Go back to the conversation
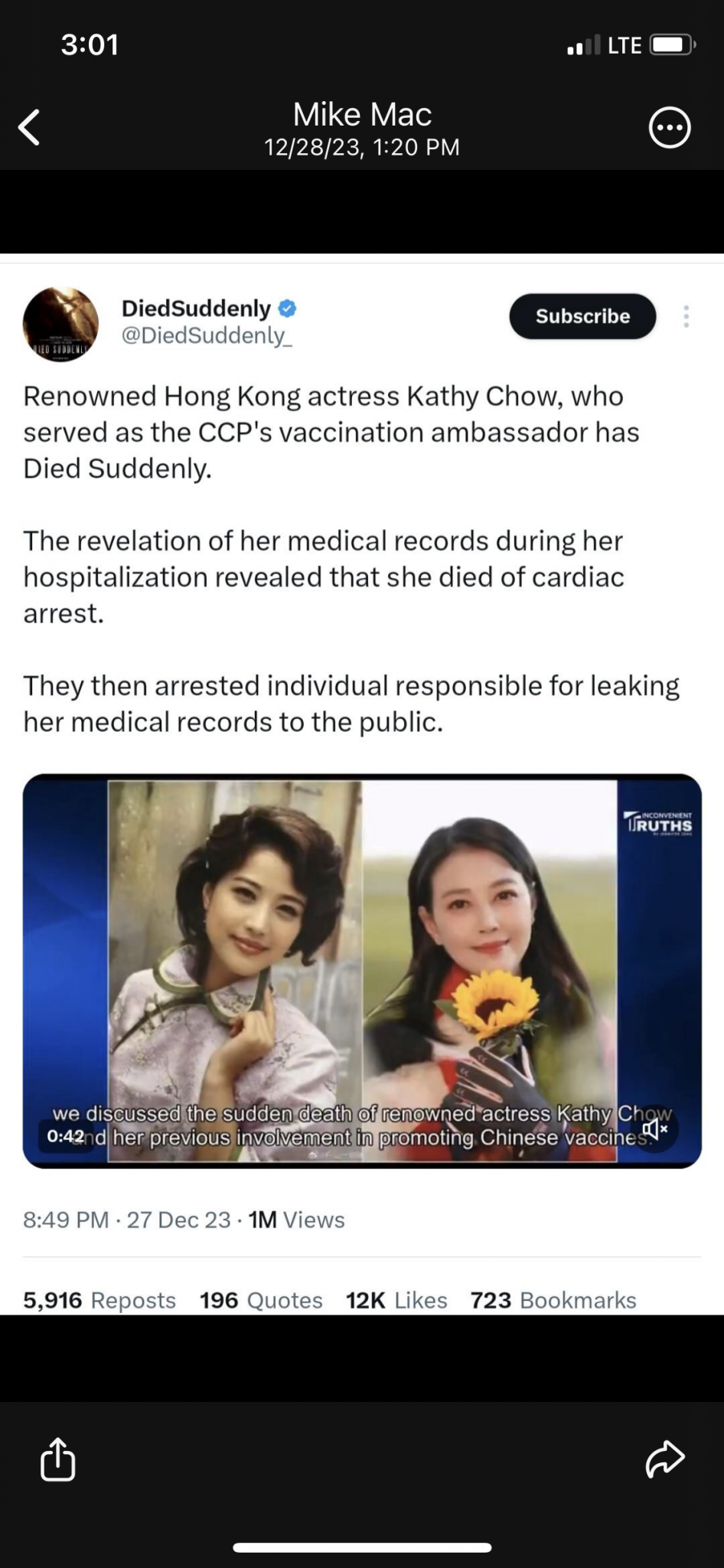 [29, 127]
